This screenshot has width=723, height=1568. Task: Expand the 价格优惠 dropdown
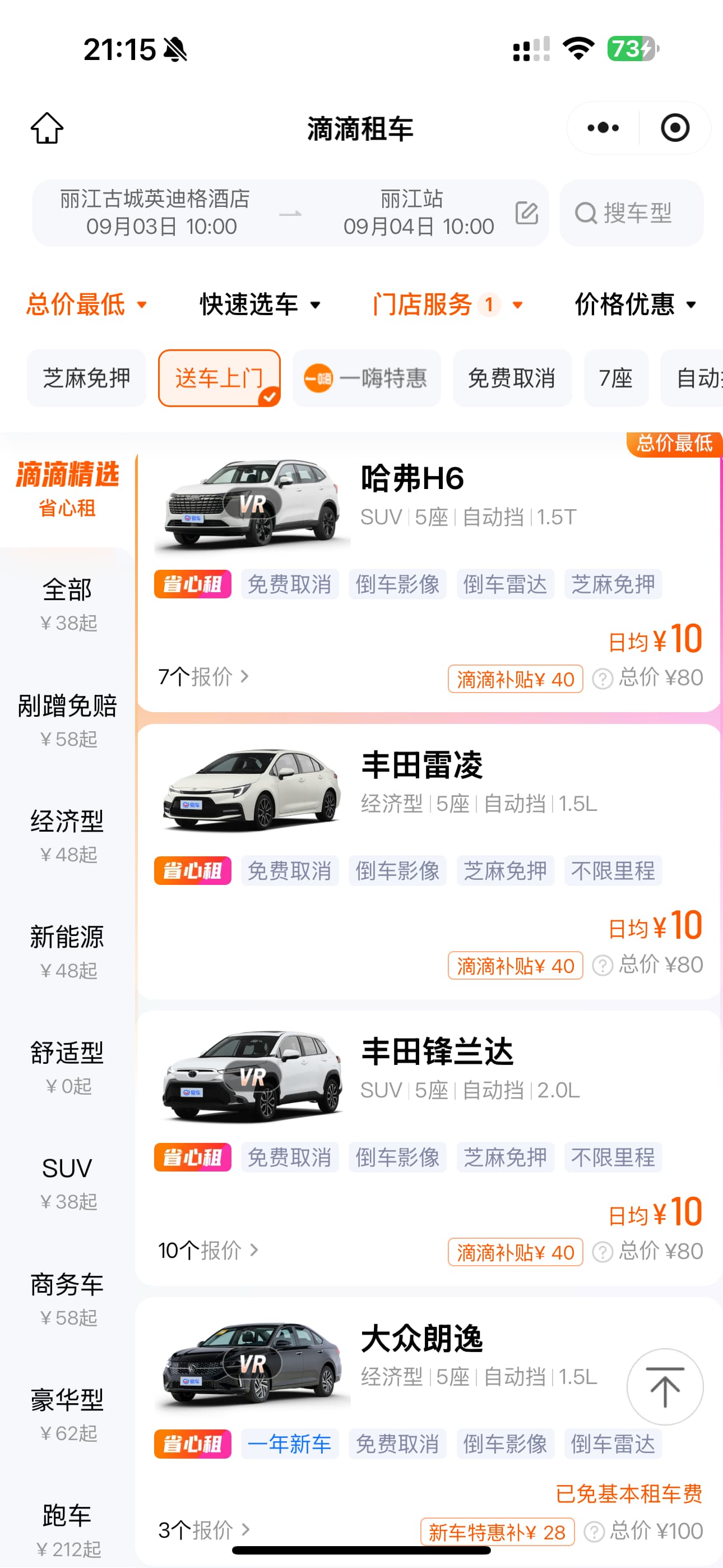(x=636, y=305)
